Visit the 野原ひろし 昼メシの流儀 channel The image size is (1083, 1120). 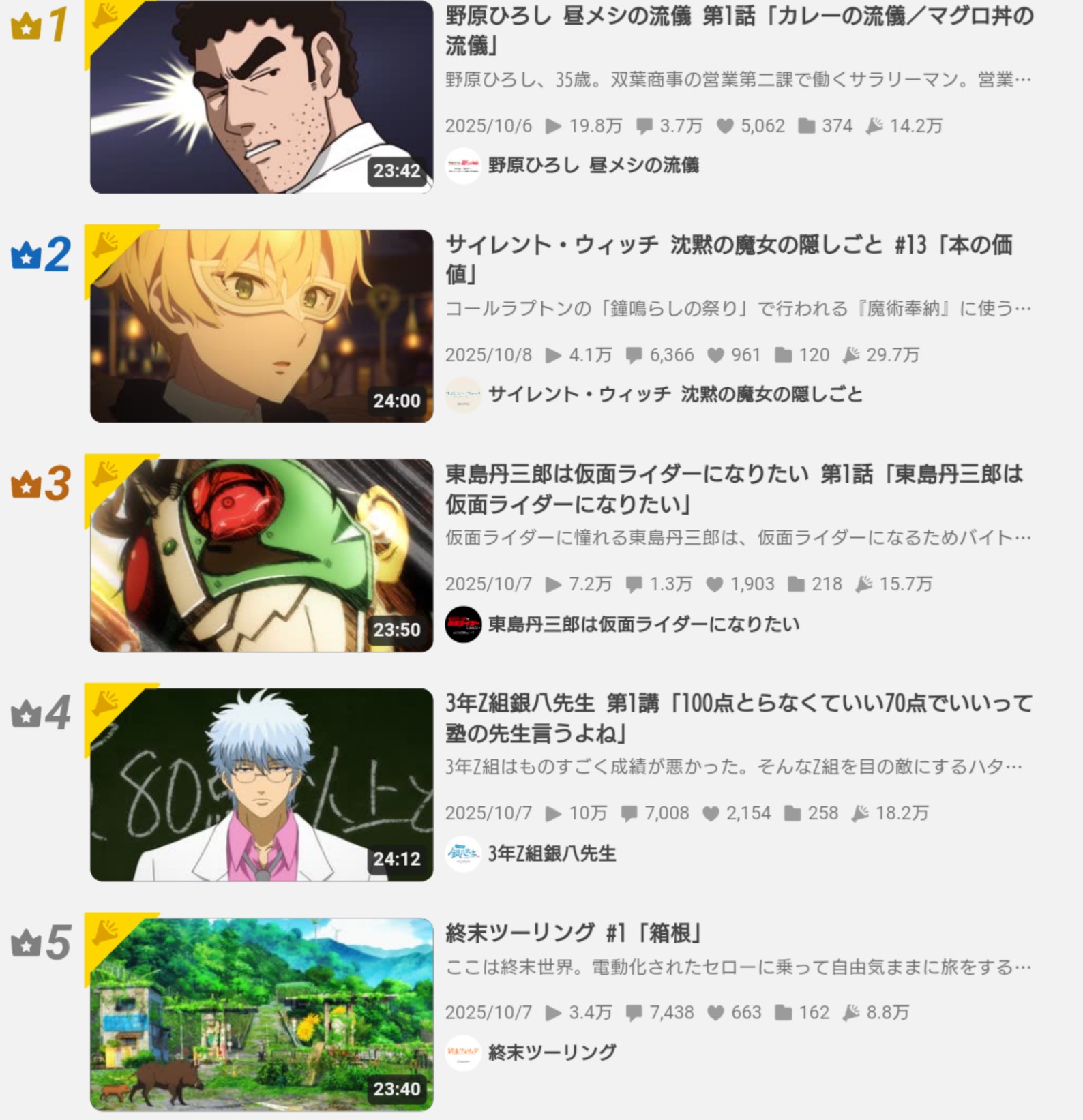click(593, 166)
